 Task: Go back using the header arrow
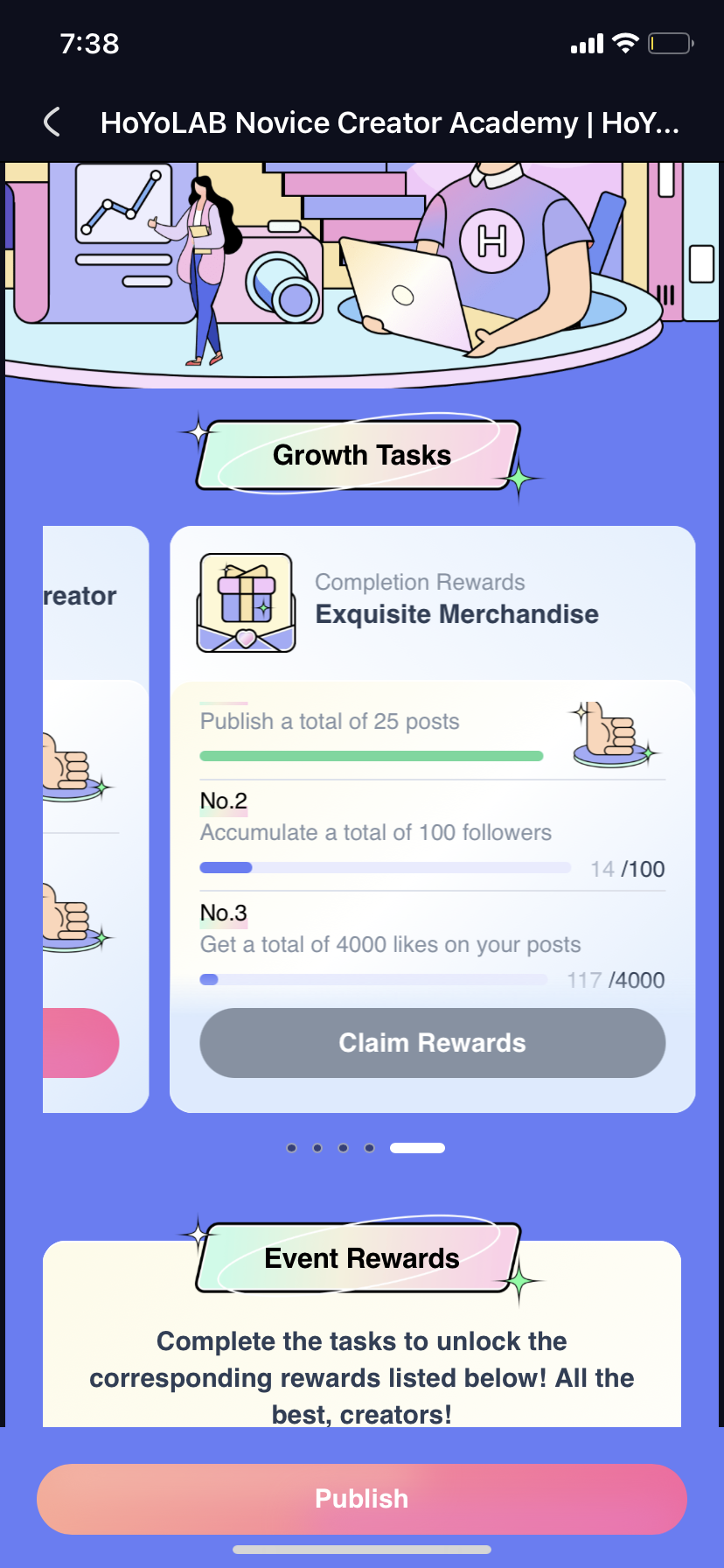(52, 122)
